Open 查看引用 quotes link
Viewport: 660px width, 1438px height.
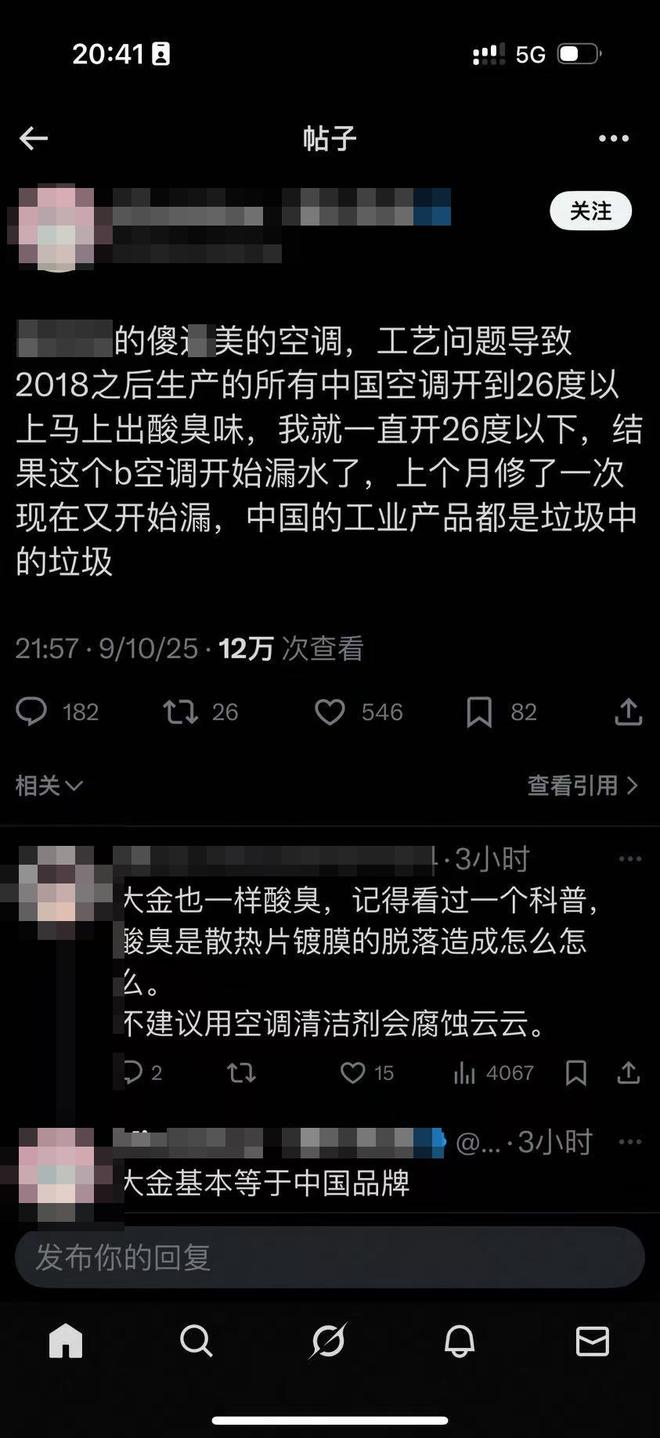click(x=582, y=786)
